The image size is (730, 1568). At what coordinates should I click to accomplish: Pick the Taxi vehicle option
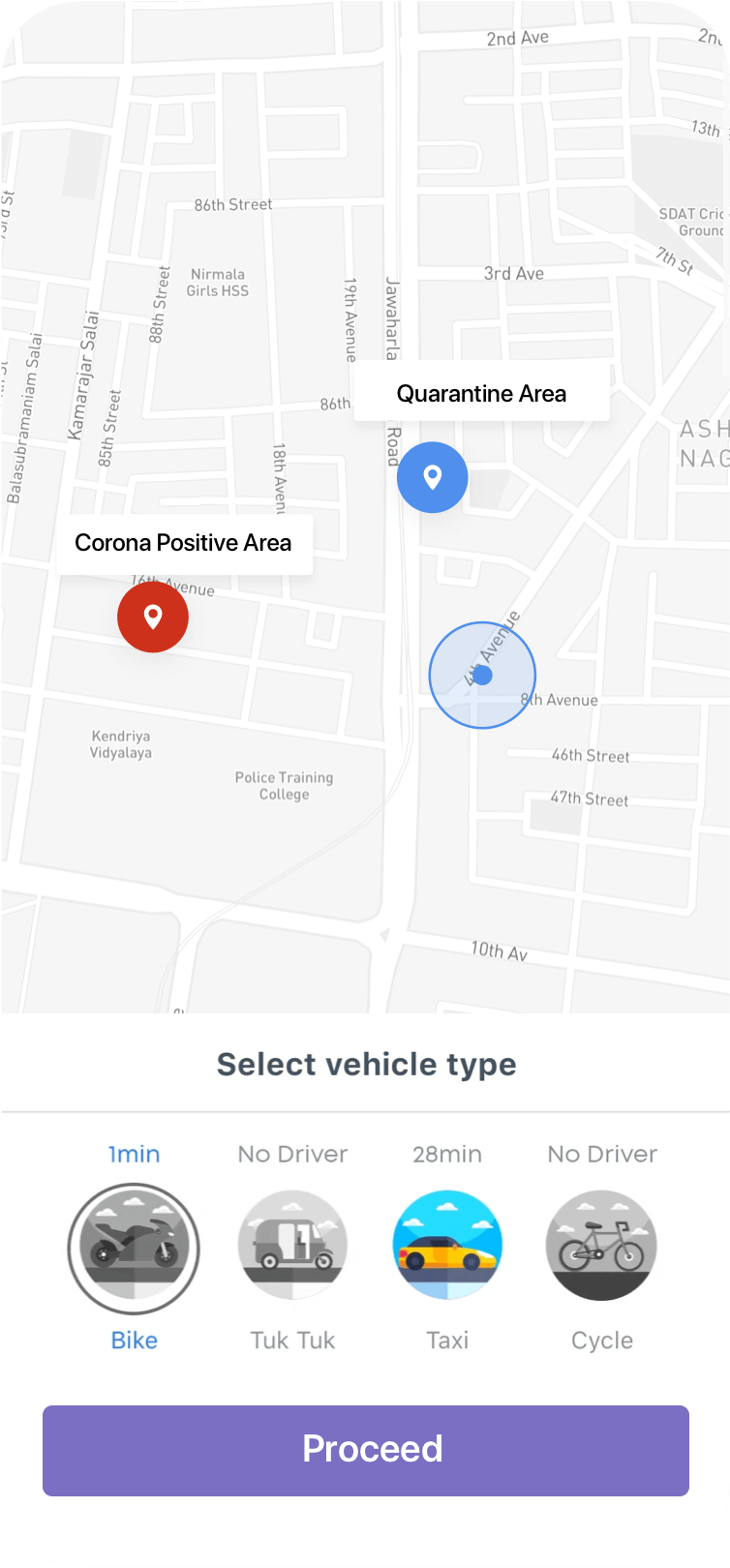tap(447, 1246)
